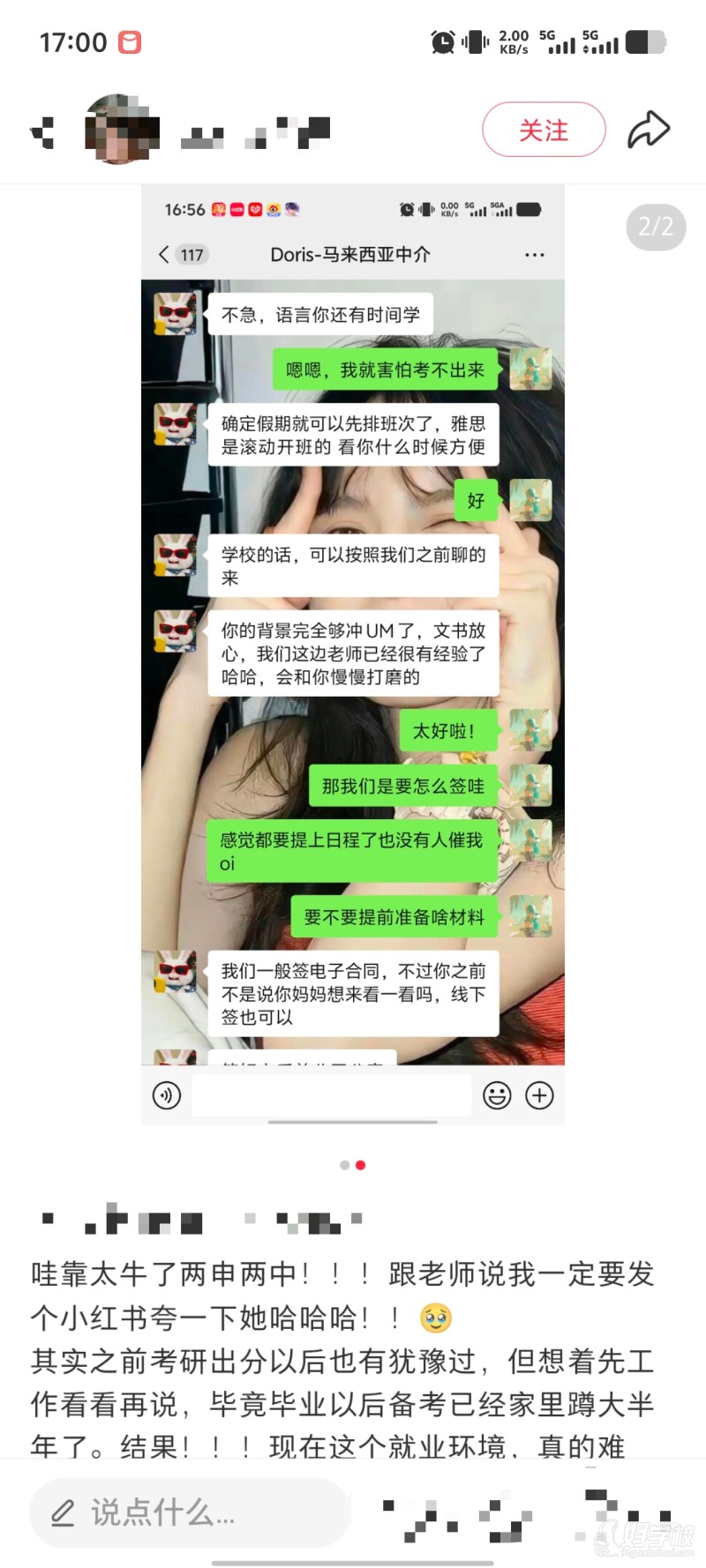Go back using the top-left arrow
This screenshot has height=1568, width=706.
click(x=42, y=131)
